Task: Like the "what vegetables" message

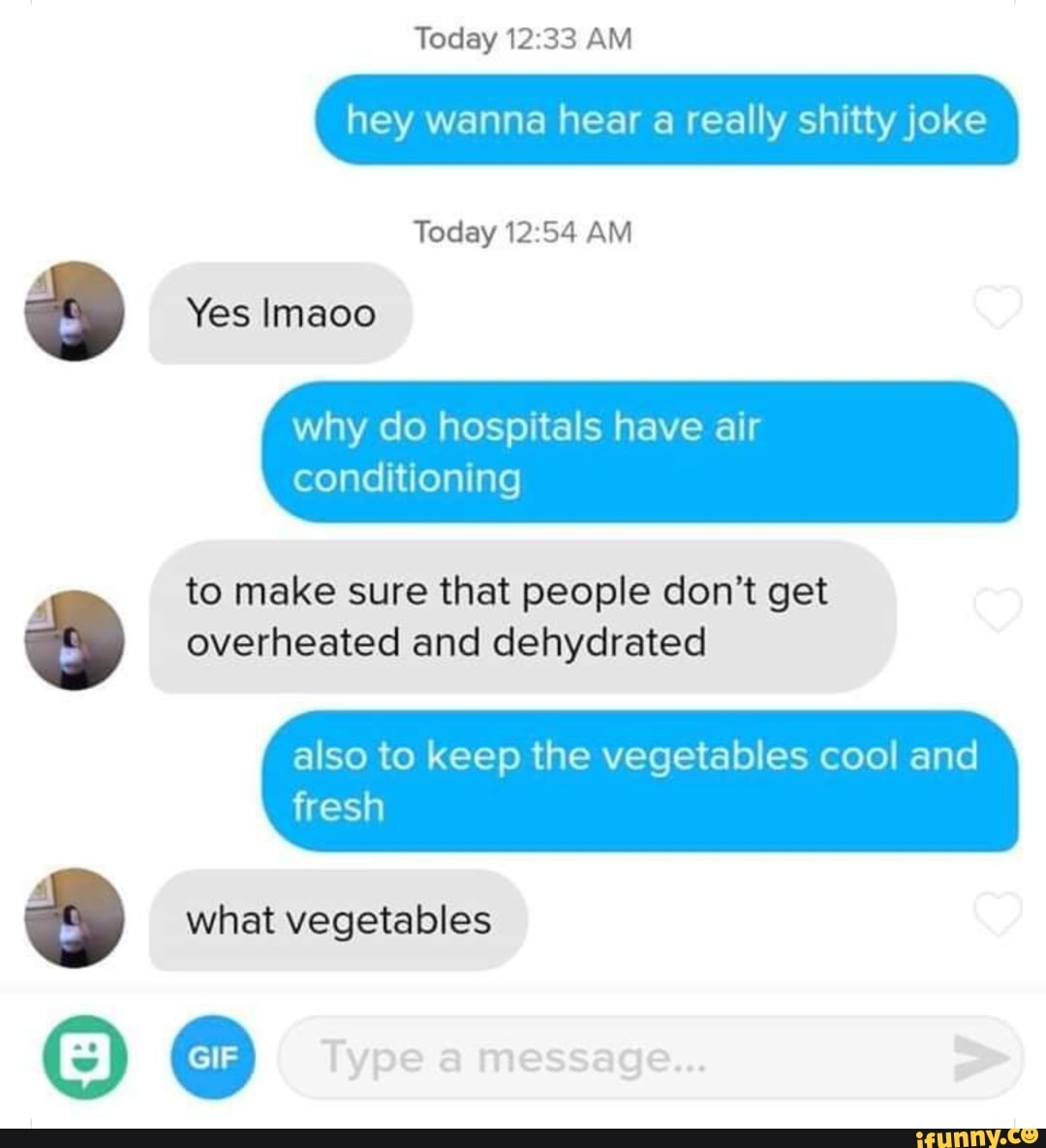Action: pyautogui.click(x=997, y=915)
